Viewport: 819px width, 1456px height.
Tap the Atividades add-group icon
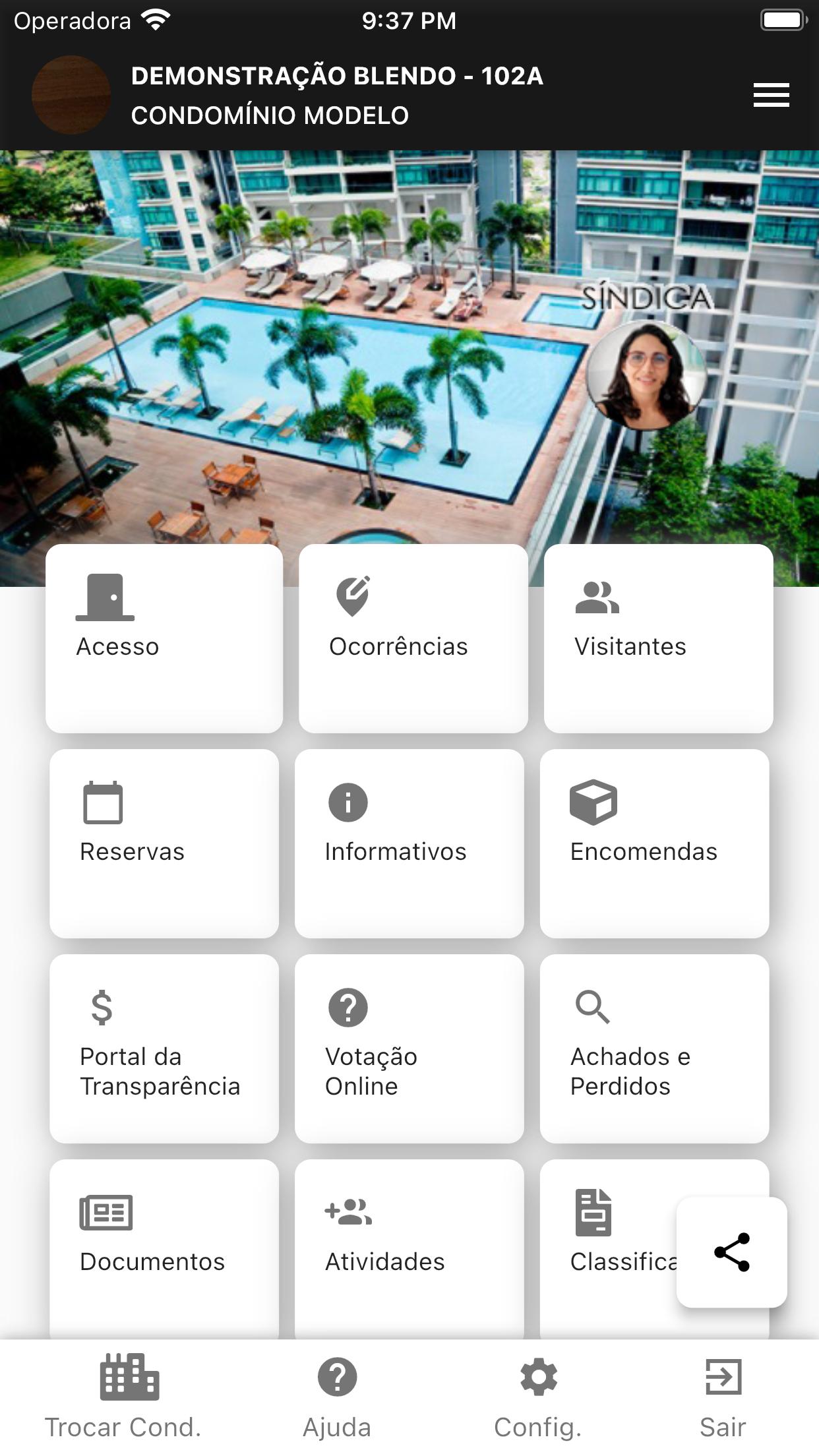[349, 1211]
